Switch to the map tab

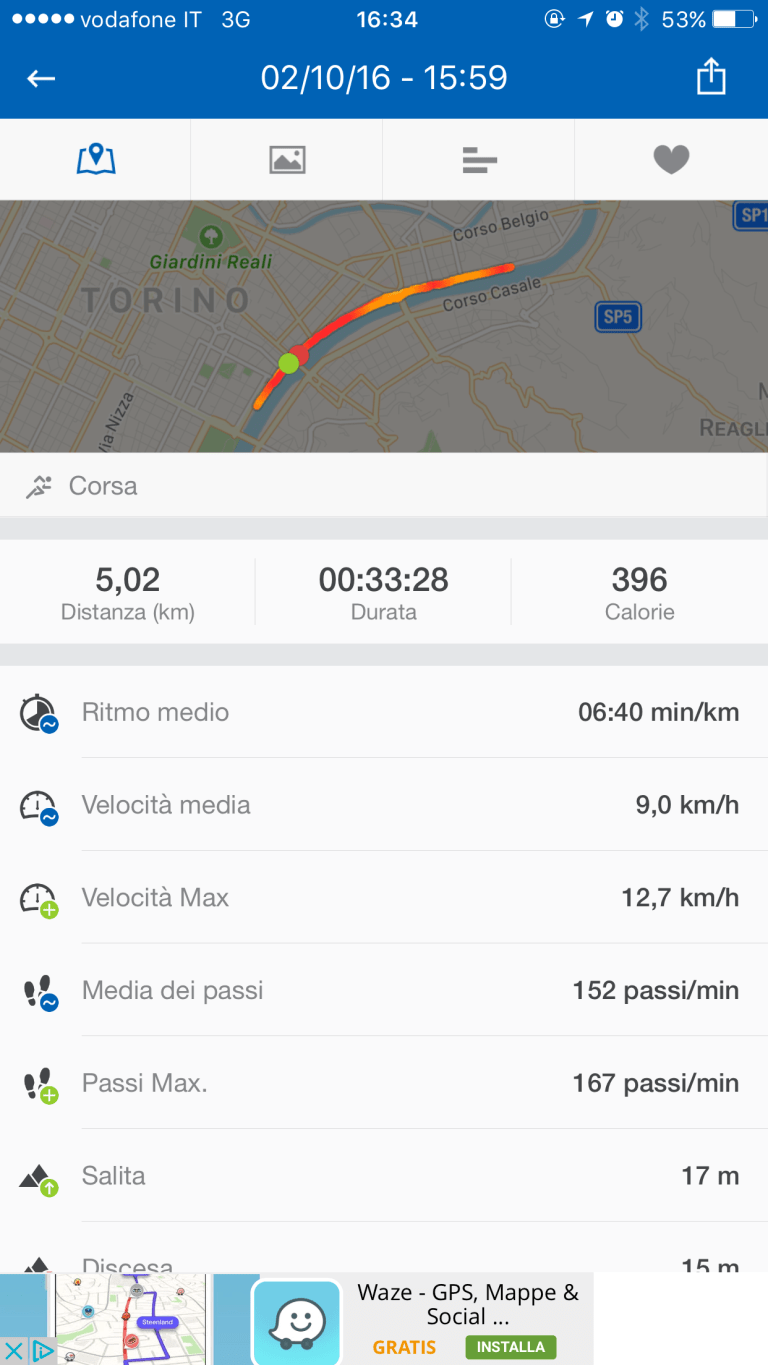[96, 159]
